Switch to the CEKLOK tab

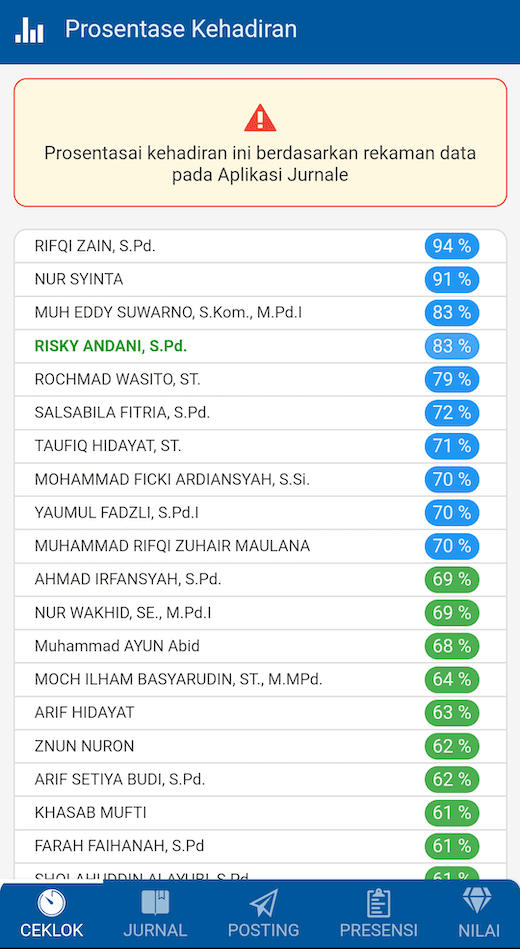point(52,914)
